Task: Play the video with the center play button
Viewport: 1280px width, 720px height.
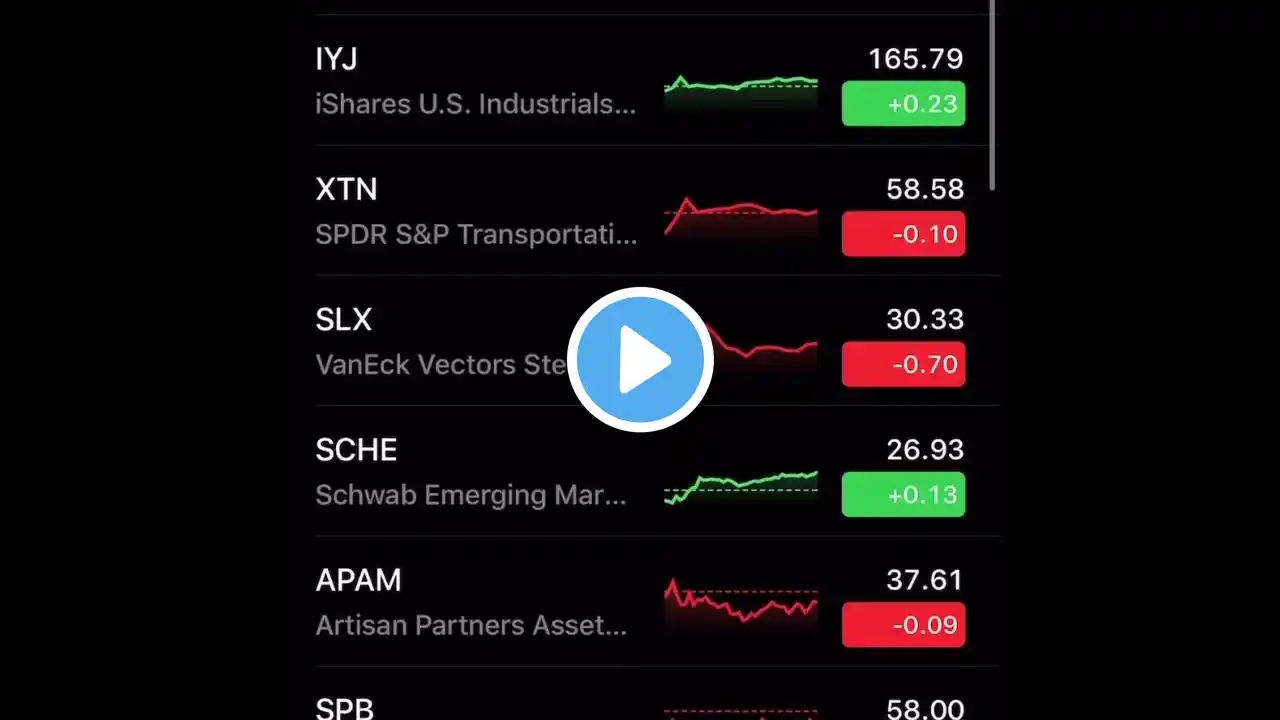Action: (640, 360)
